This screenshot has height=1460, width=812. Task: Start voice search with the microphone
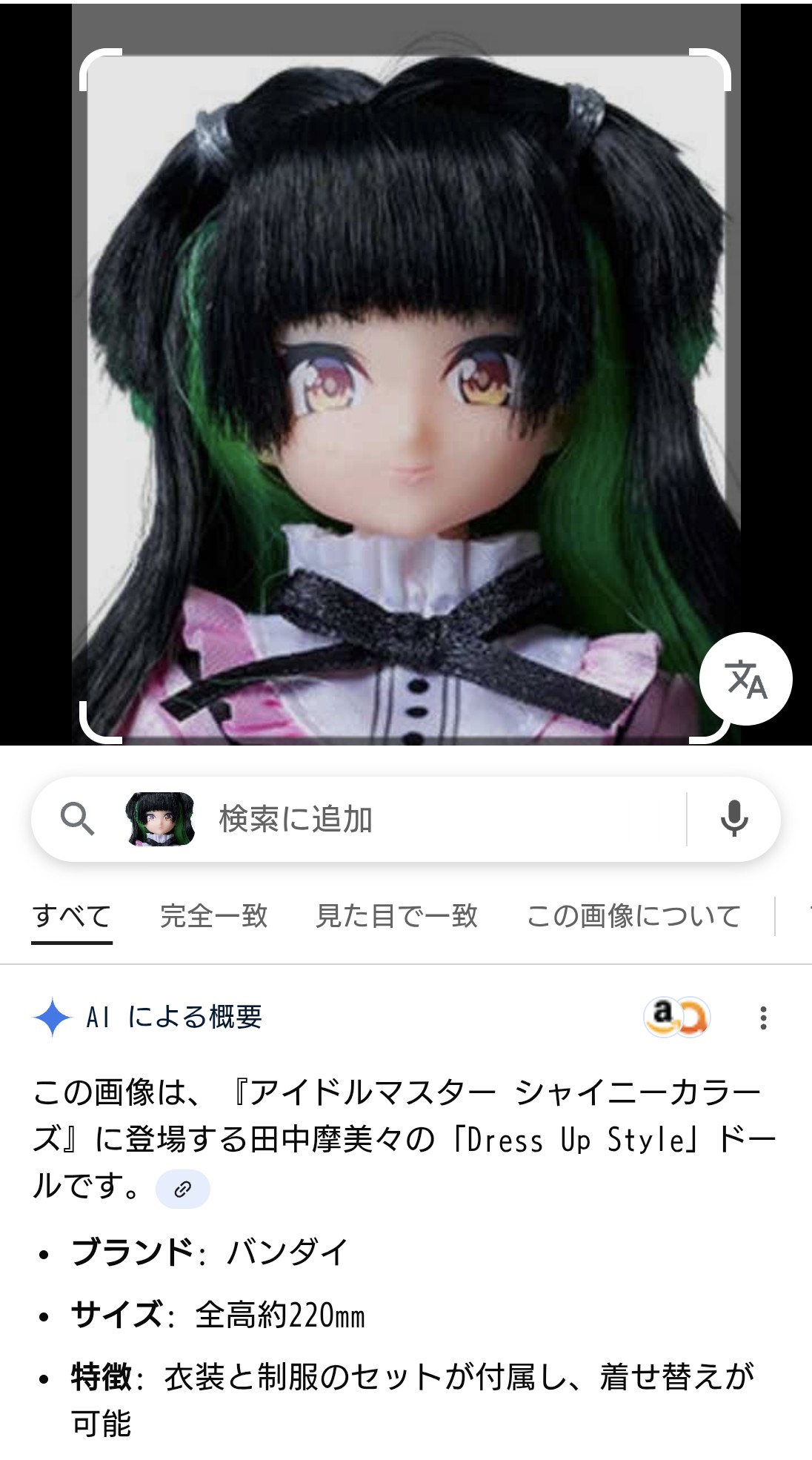tap(733, 819)
